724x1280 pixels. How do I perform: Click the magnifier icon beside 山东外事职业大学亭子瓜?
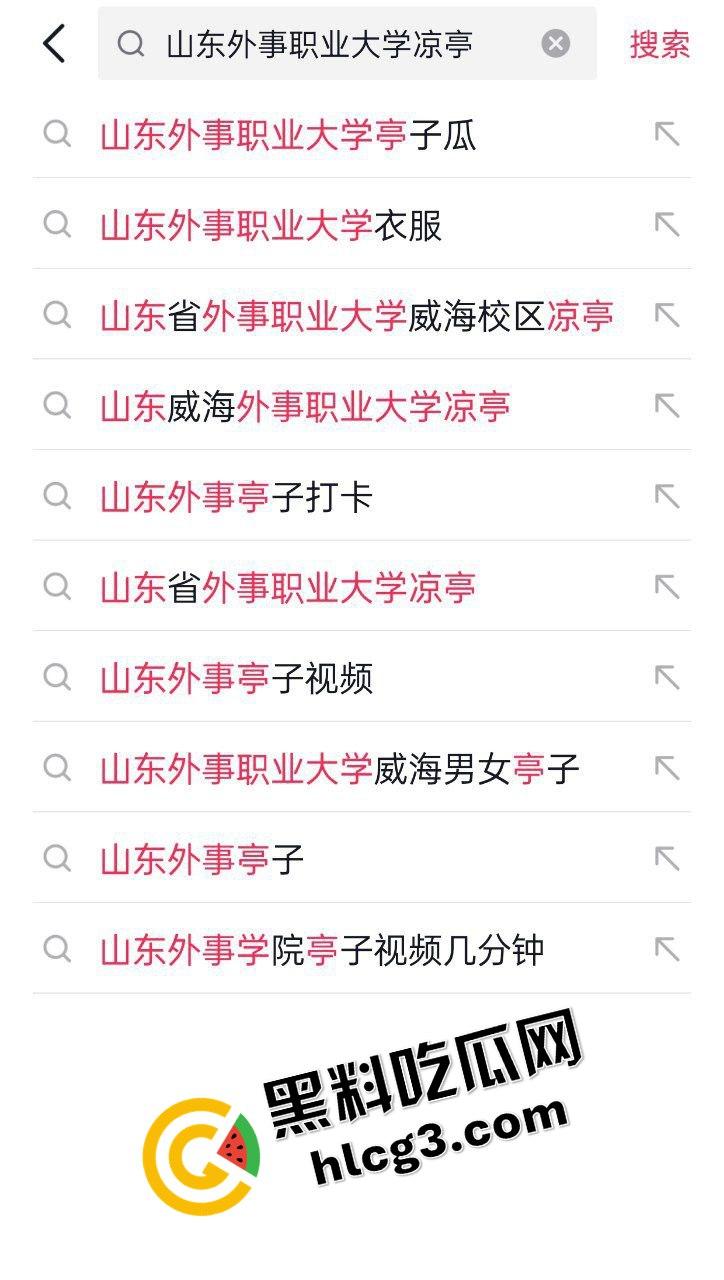click(x=57, y=135)
